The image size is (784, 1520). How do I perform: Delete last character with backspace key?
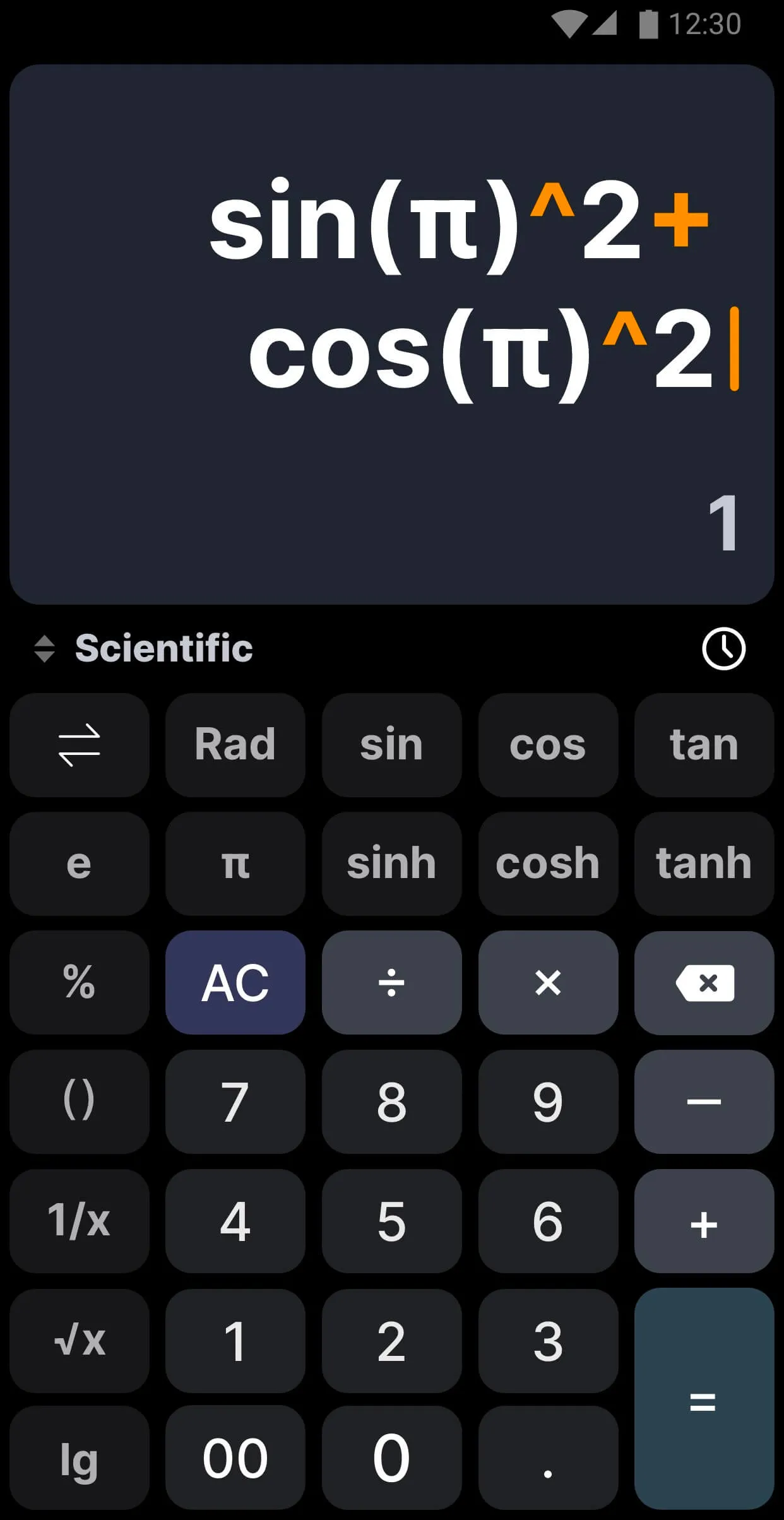[x=704, y=982]
